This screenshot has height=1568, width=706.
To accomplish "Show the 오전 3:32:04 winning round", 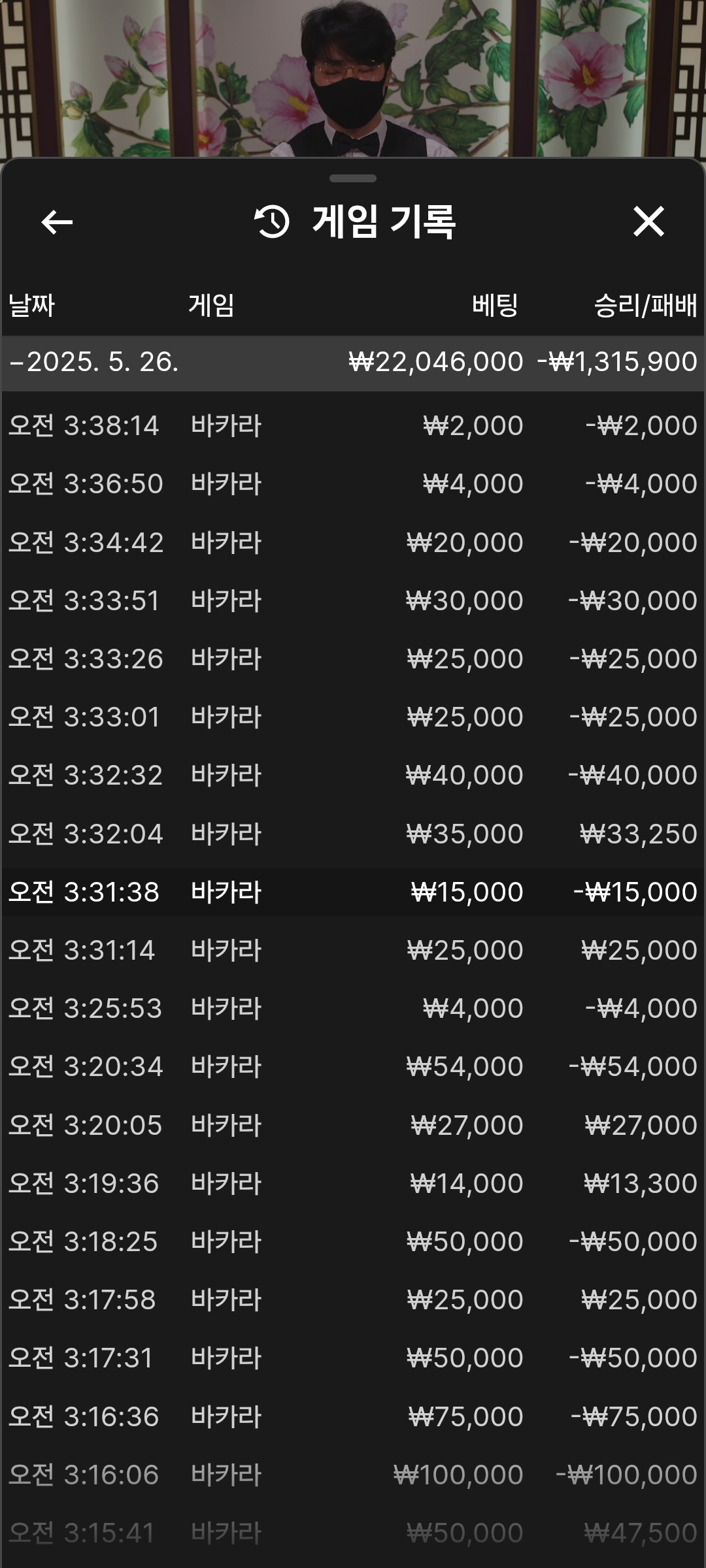I will pyautogui.click(x=353, y=834).
